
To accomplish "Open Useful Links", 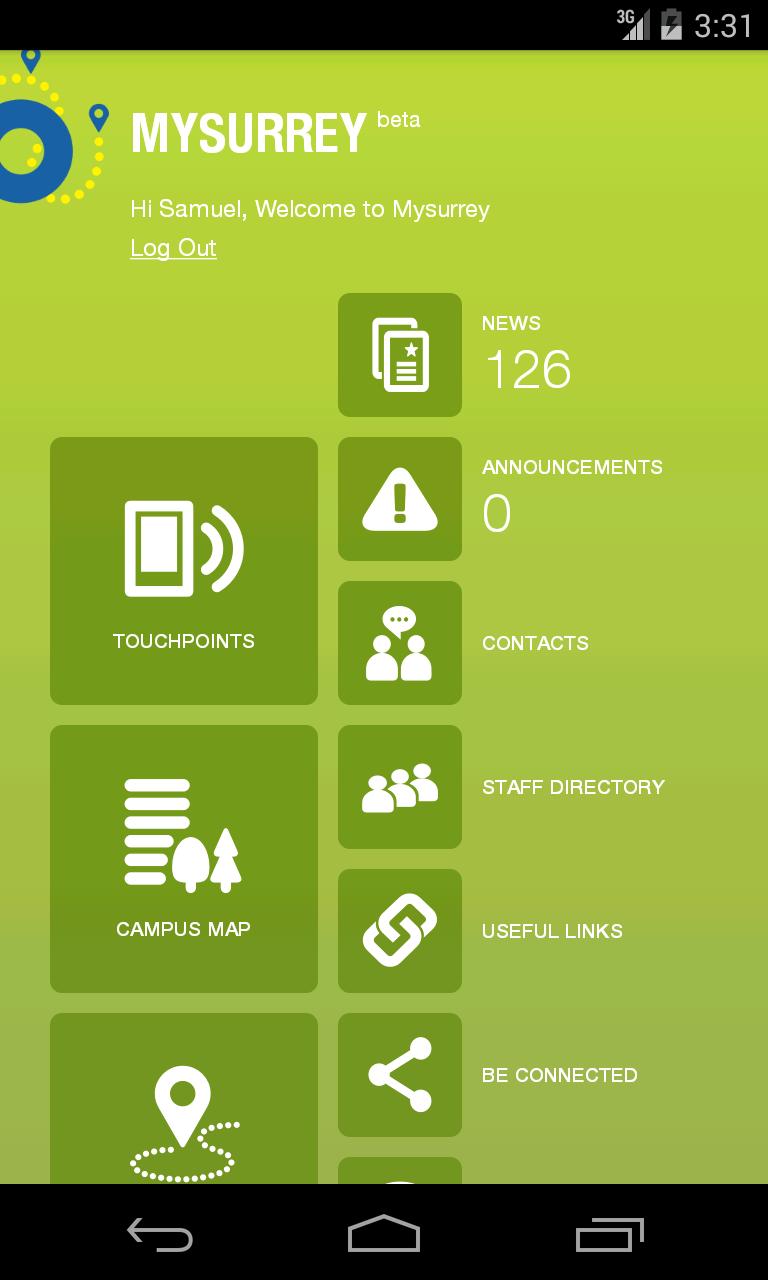I will 400,931.
